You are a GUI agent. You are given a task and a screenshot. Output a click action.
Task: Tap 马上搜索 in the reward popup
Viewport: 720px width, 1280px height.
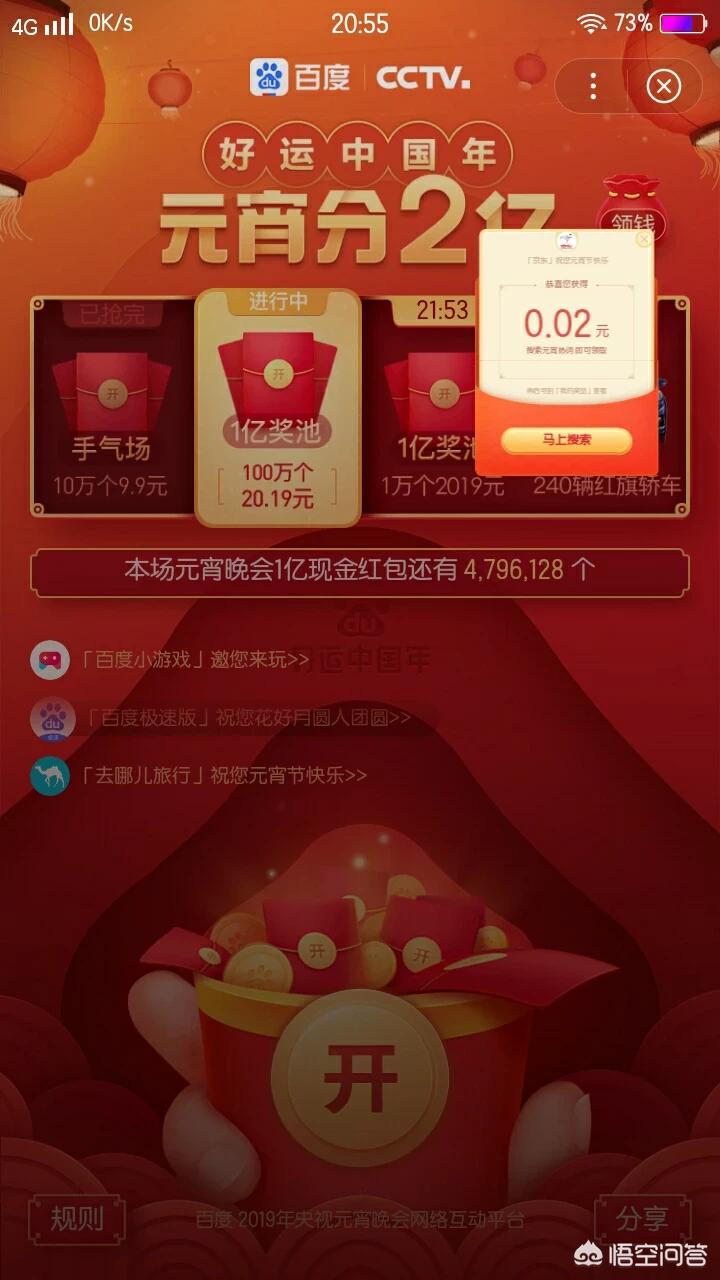click(566, 440)
